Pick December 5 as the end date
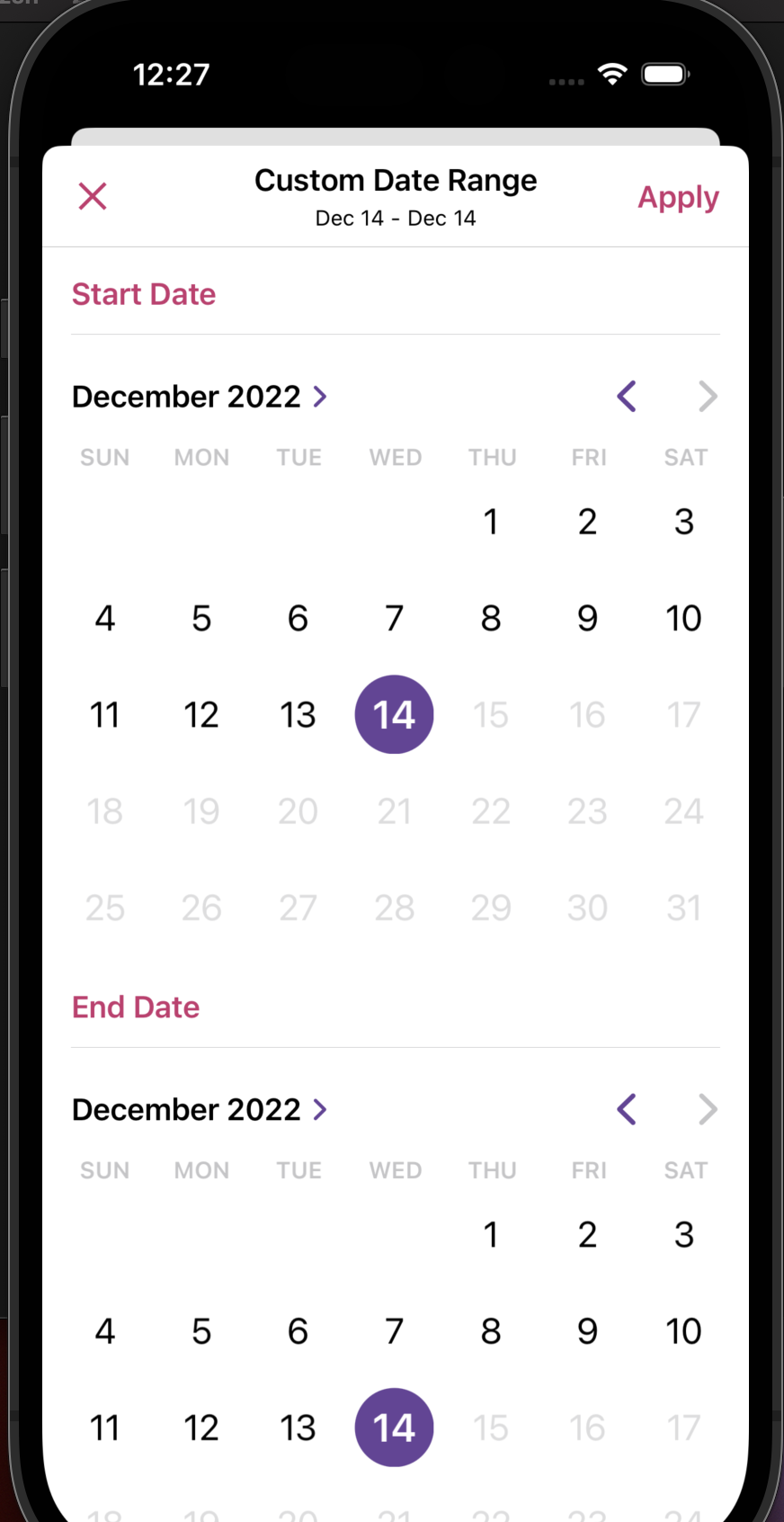Image resolution: width=784 pixels, height=1522 pixels. tap(201, 1331)
